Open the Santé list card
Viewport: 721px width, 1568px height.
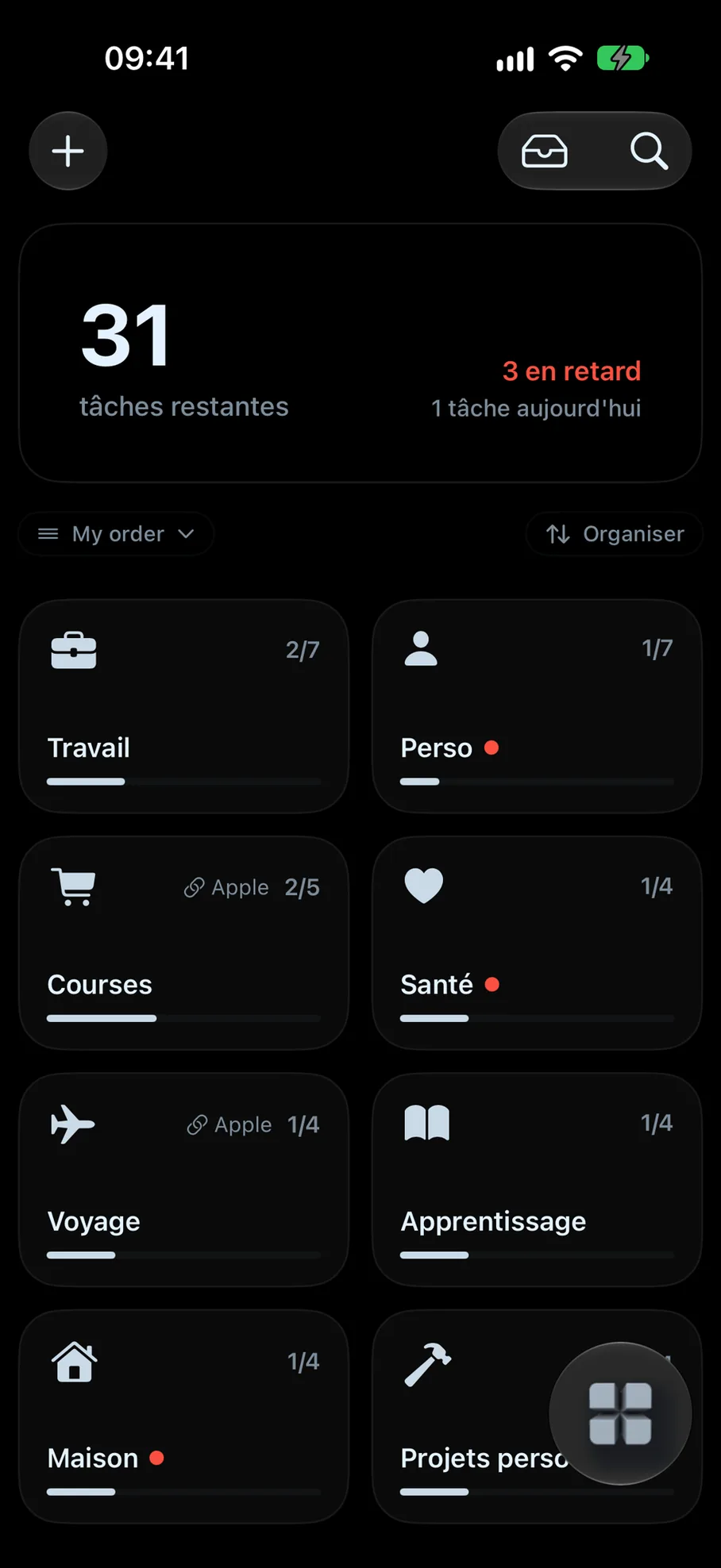pyautogui.click(x=537, y=943)
